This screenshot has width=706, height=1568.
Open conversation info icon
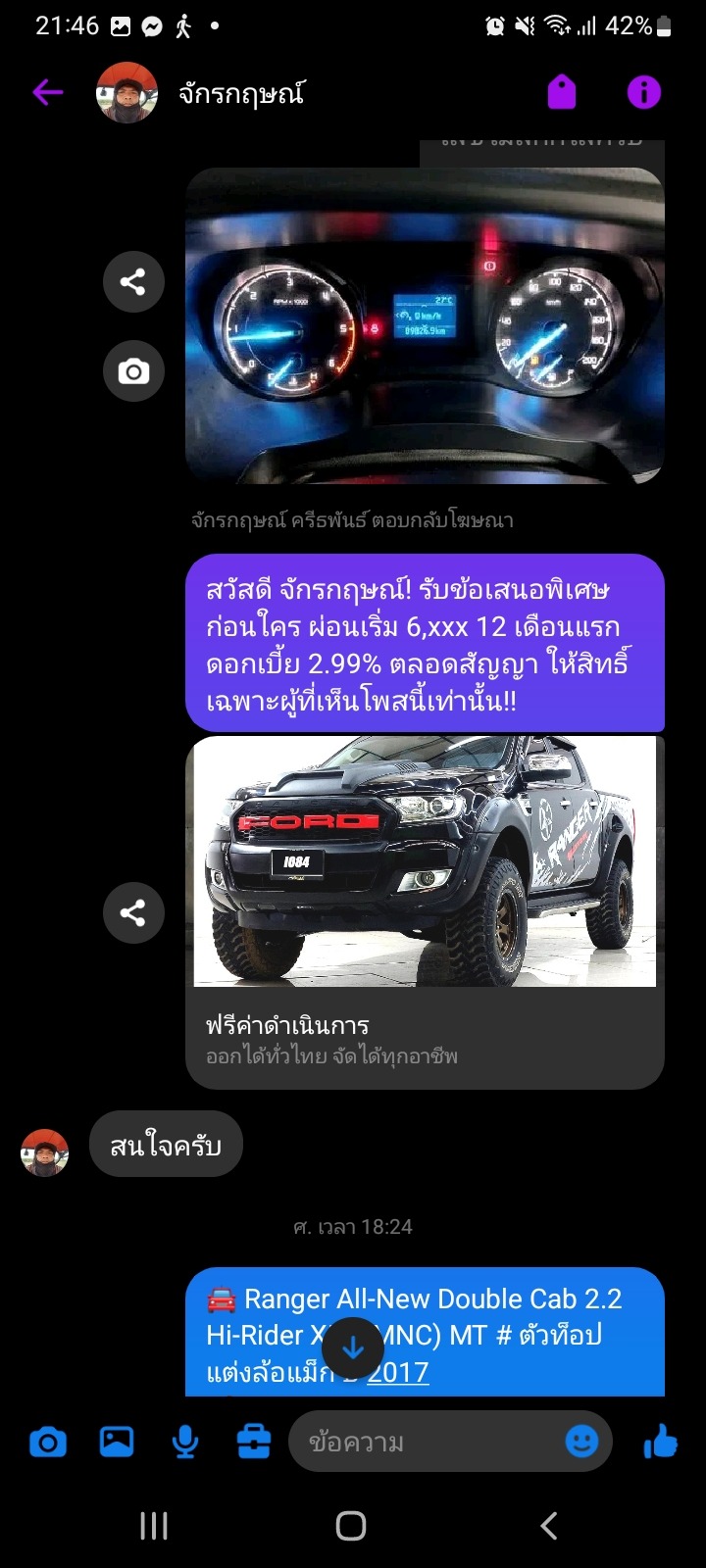click(x=644, y=93)
